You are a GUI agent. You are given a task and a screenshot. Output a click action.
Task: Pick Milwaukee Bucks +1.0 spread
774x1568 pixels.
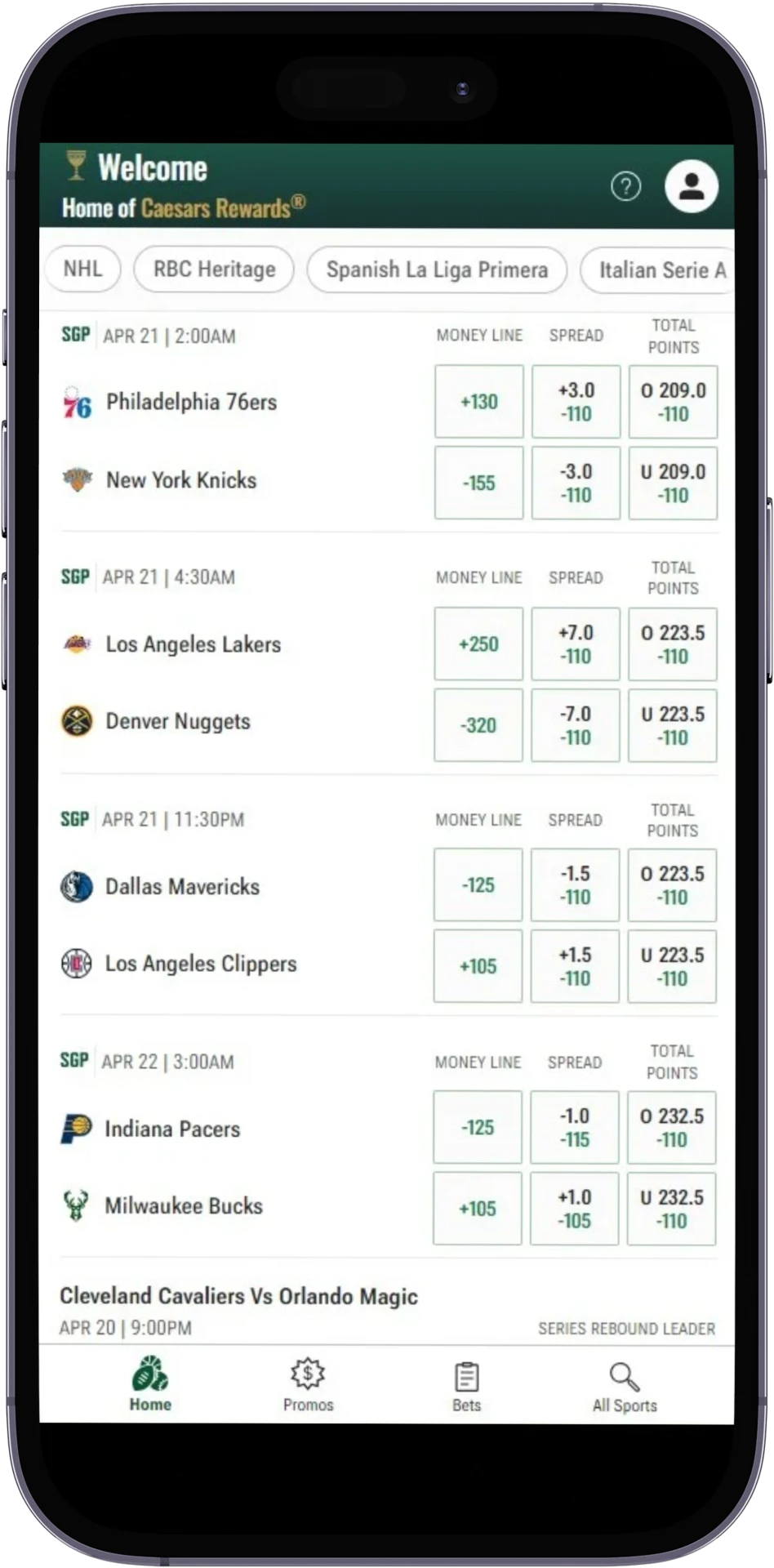point(574,1209)
